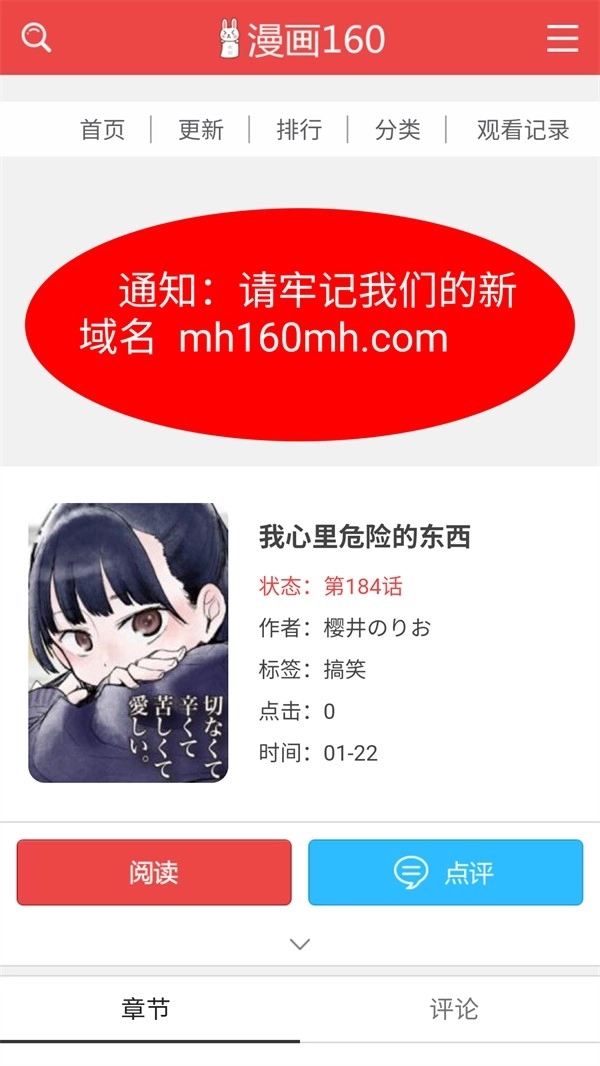
Task: Open the 更新 updates section
Action: coord(201,130)
